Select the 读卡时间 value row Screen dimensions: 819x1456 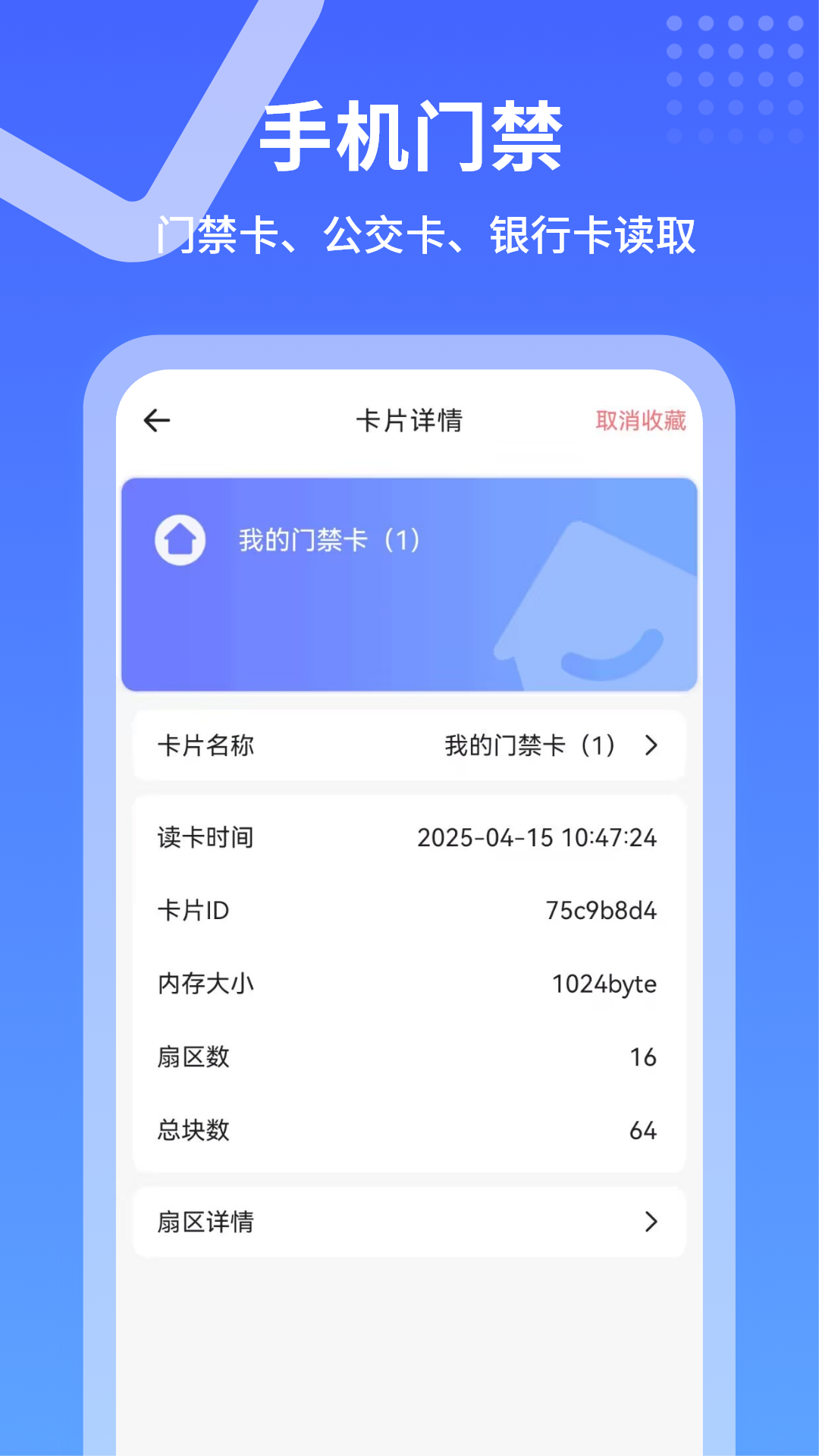click(409, 838)
